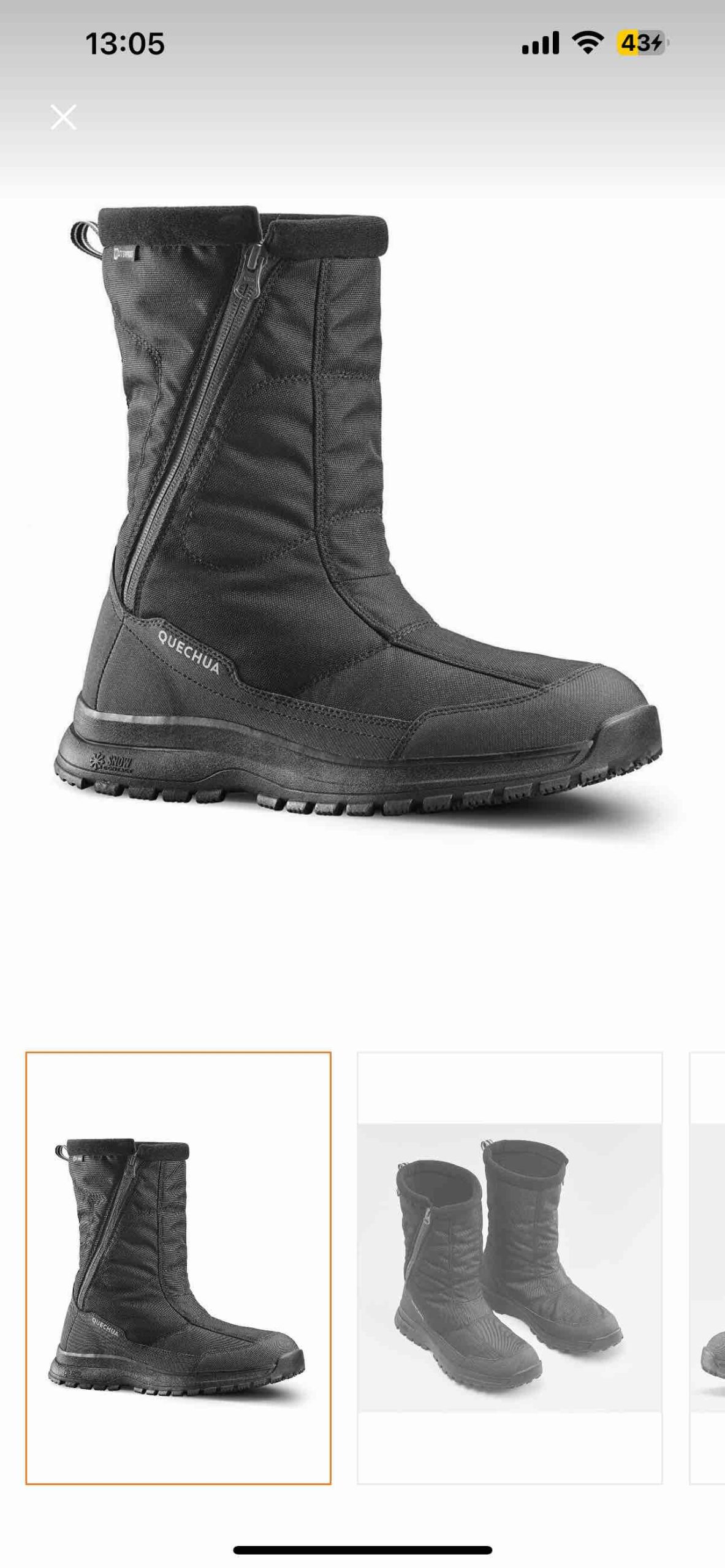
Task: Open the thumbnail showing the pair of boots
Action: click(510, 1268)
